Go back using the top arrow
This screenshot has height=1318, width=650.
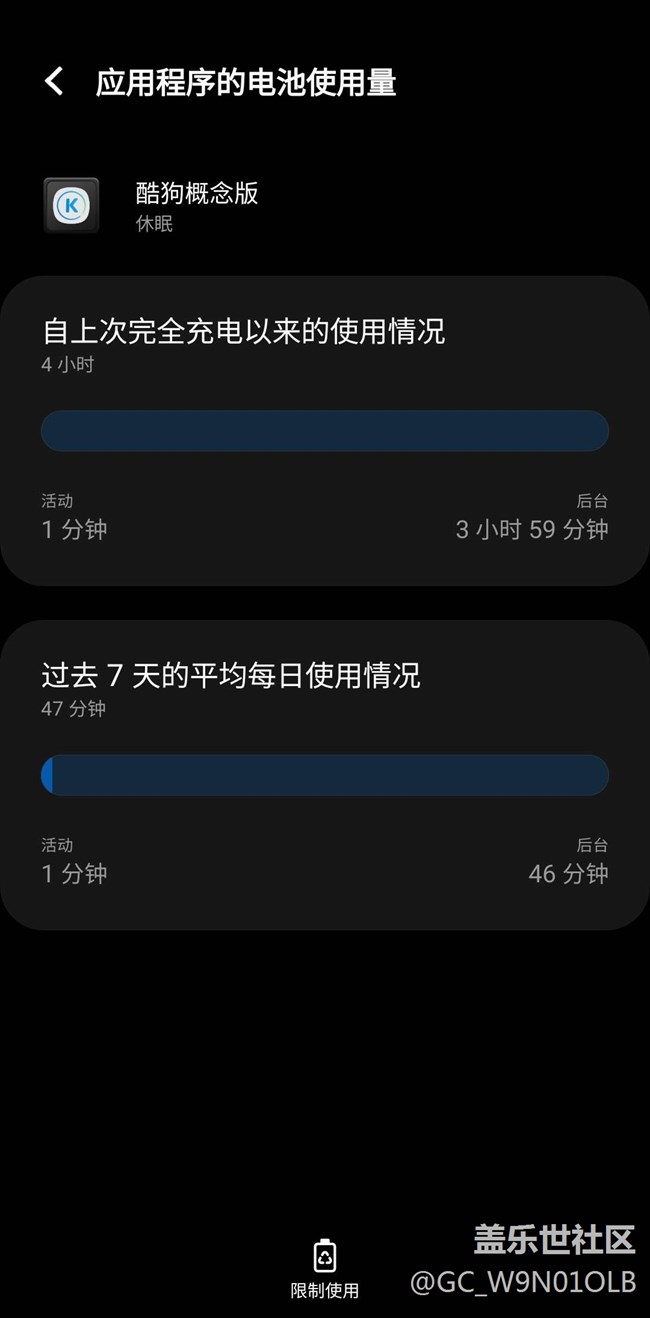pos(54,82)
